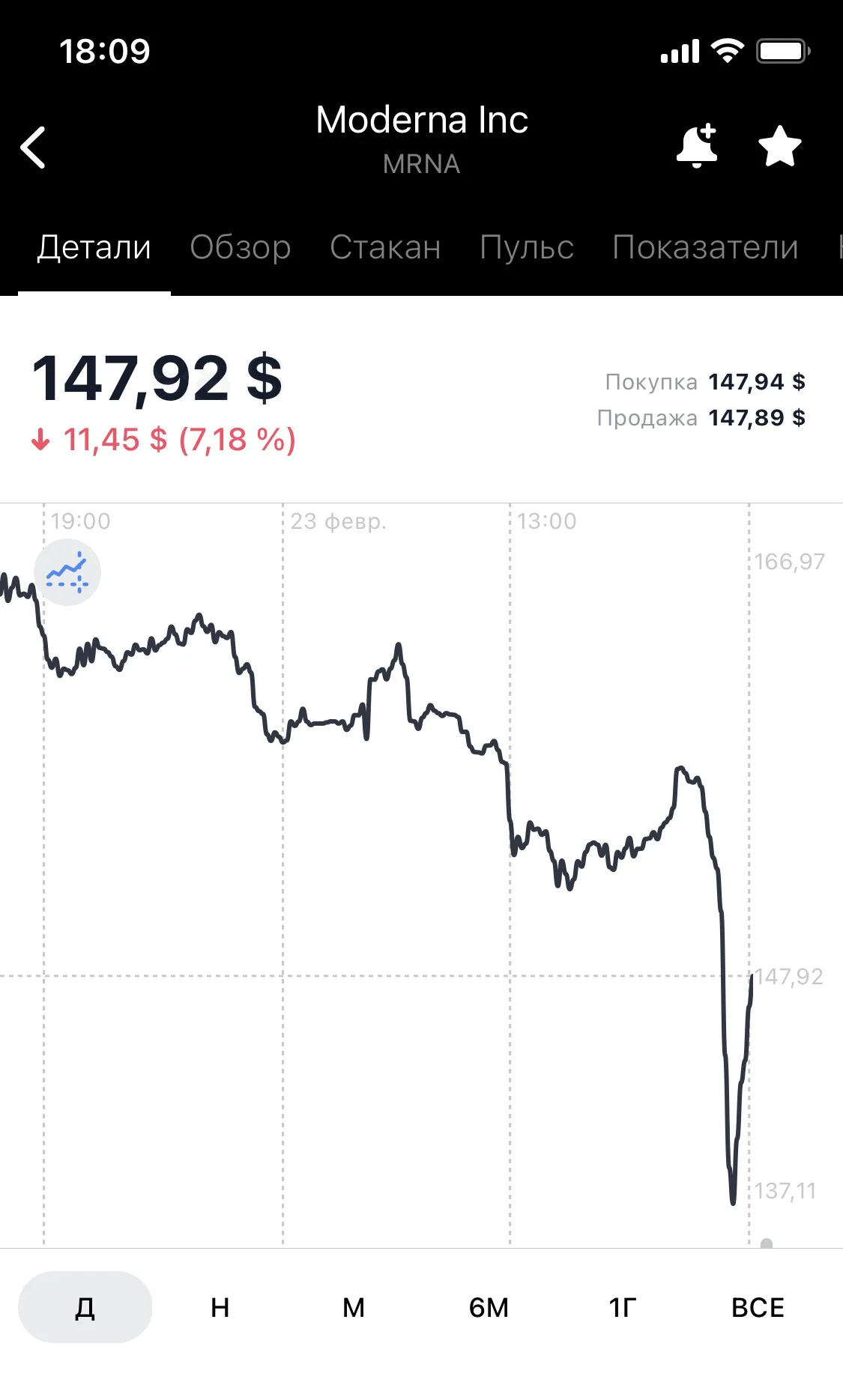Switch chart to the М monthly period
Image resolution: width=843 pixels, height=1400 pixels.
coord(354,1307)
